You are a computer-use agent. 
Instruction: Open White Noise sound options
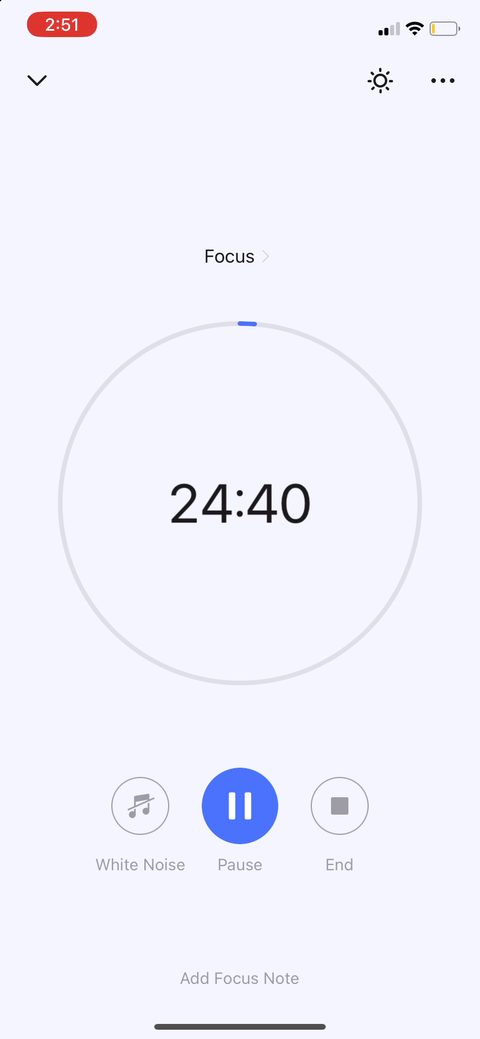(140, 806)
